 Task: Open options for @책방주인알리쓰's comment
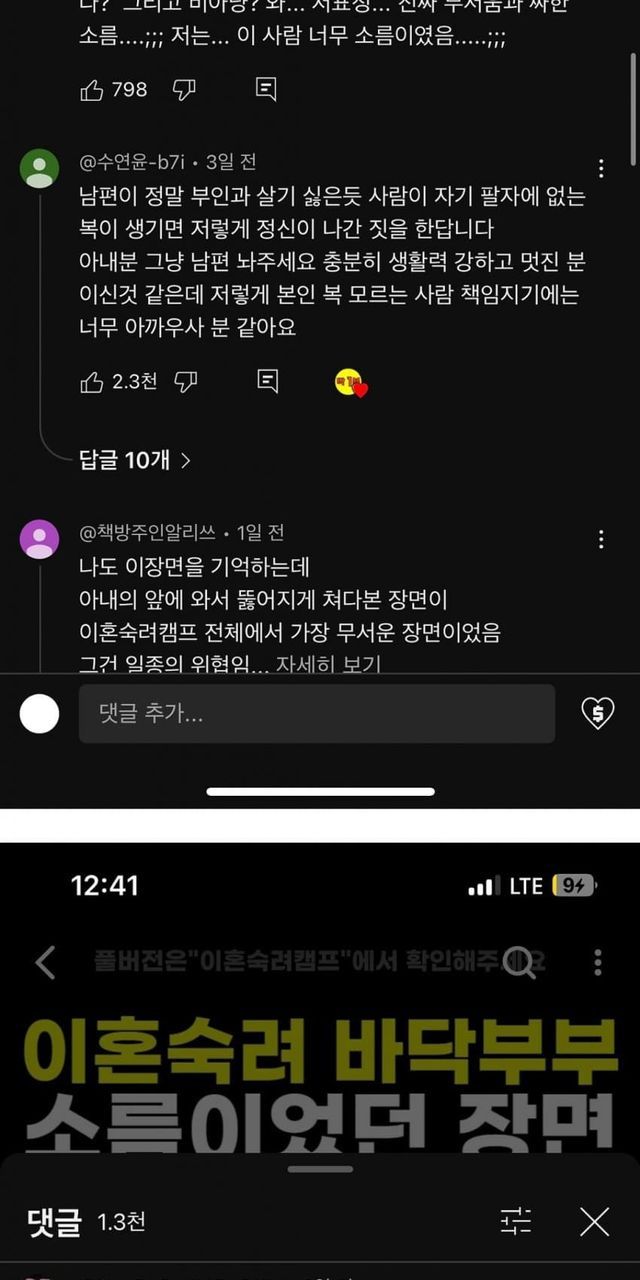point(601,540)
